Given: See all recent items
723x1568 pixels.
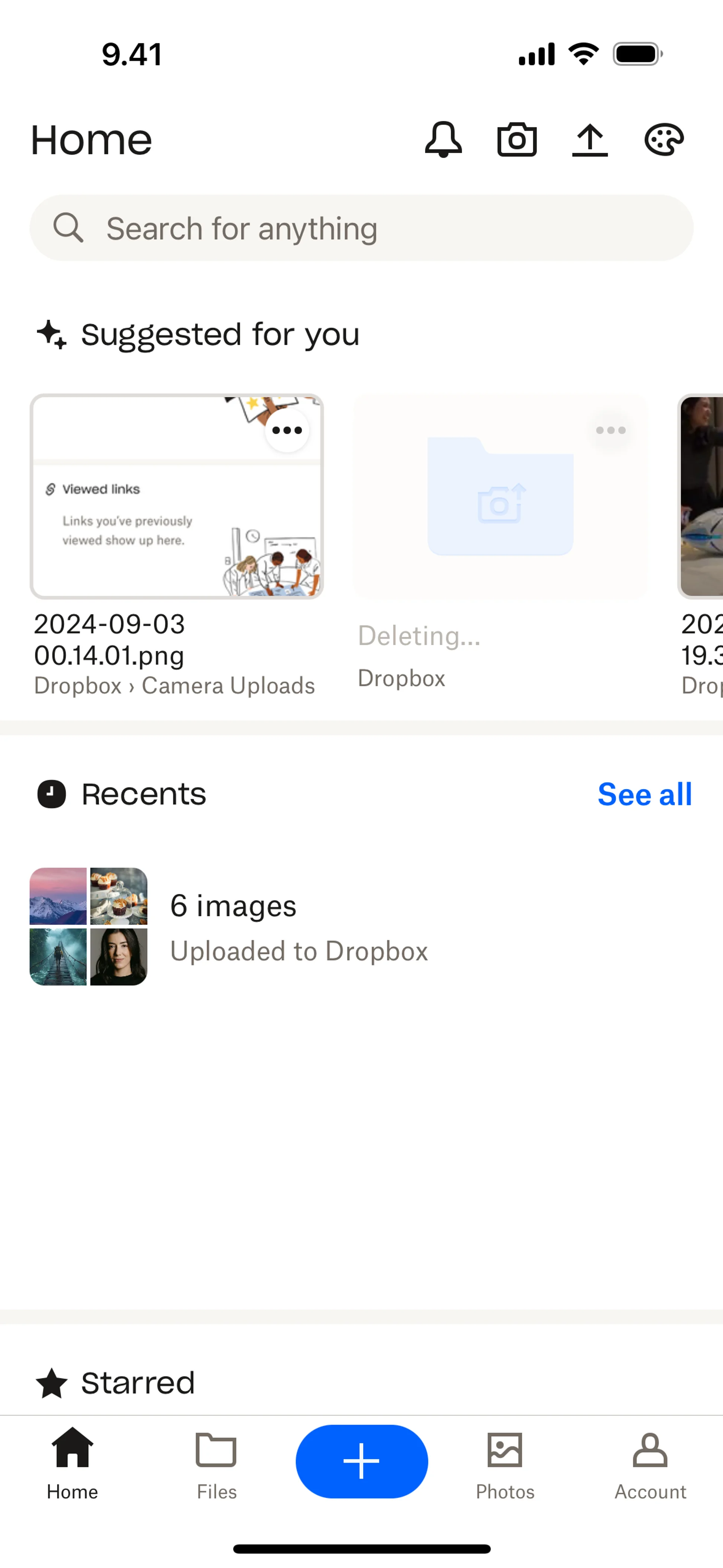Looking at the screenshot, I should (645, 794).
